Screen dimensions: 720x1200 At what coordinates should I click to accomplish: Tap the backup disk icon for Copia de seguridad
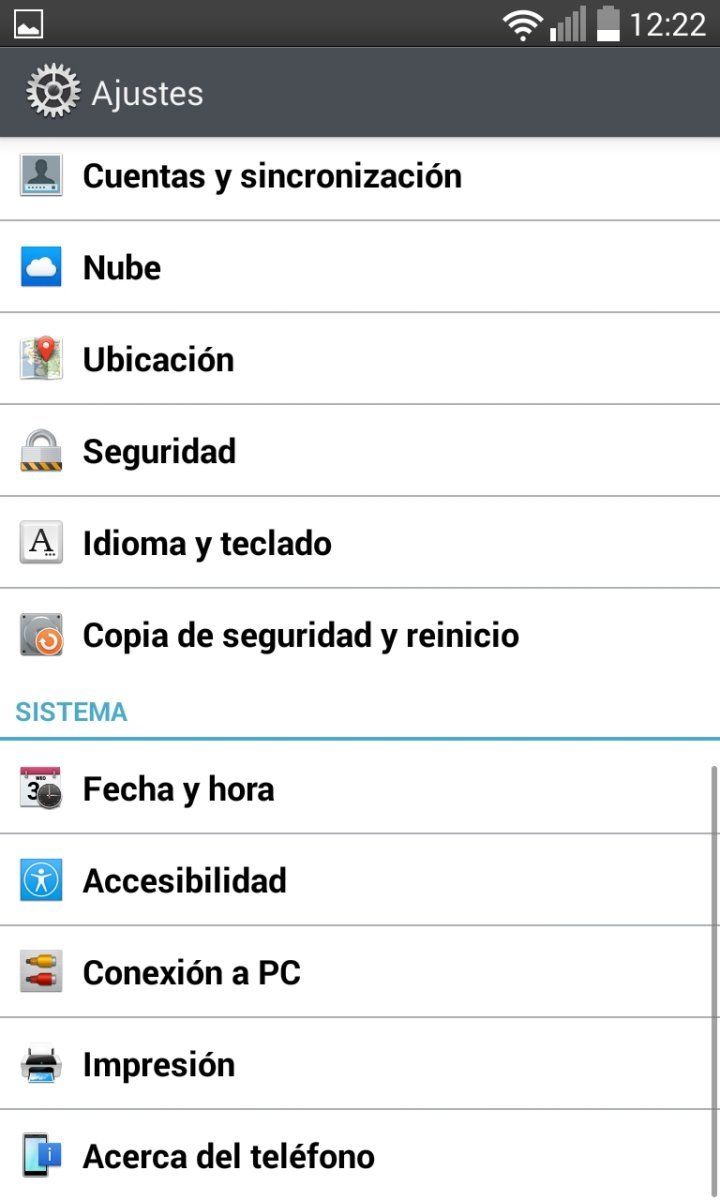tap(40, 635)
